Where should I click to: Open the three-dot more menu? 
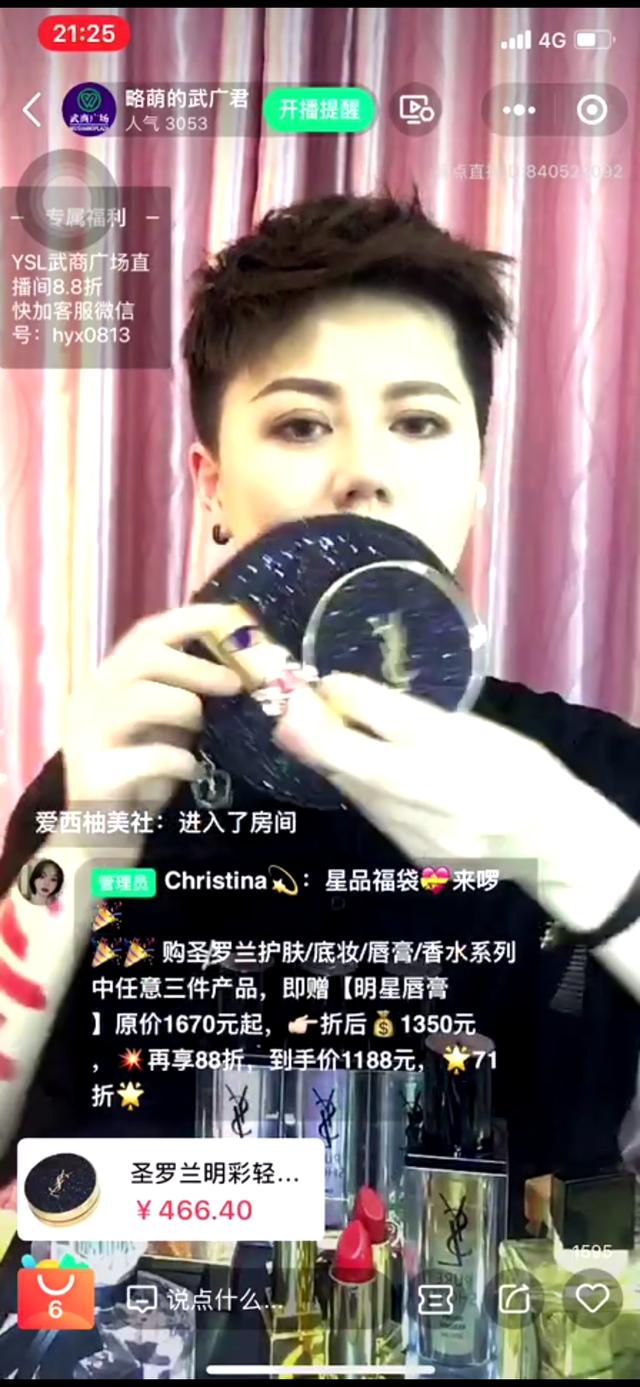tap(519, 110)
